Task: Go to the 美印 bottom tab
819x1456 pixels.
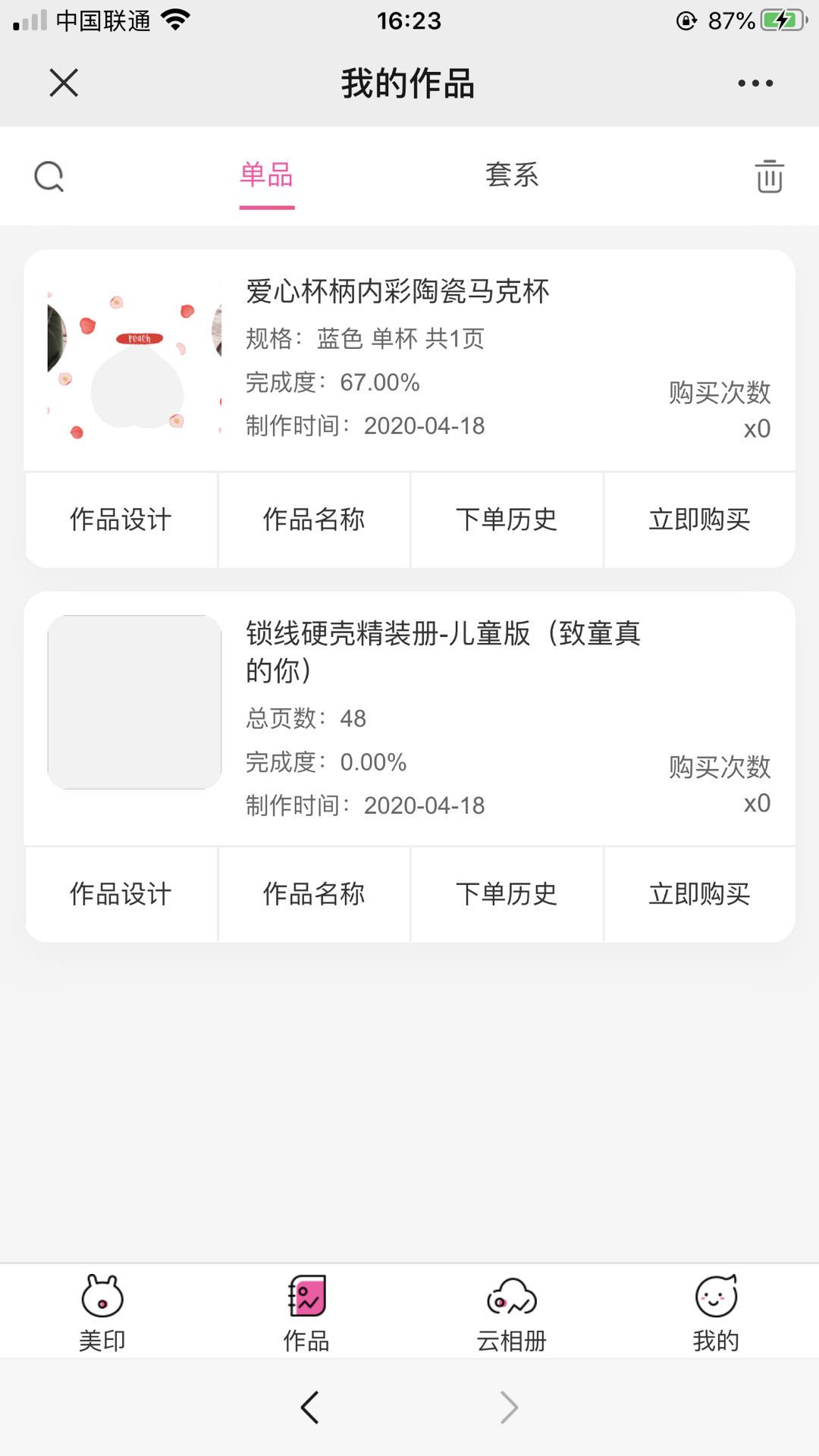Action: pyautogui.click(x=102, y=1313)
